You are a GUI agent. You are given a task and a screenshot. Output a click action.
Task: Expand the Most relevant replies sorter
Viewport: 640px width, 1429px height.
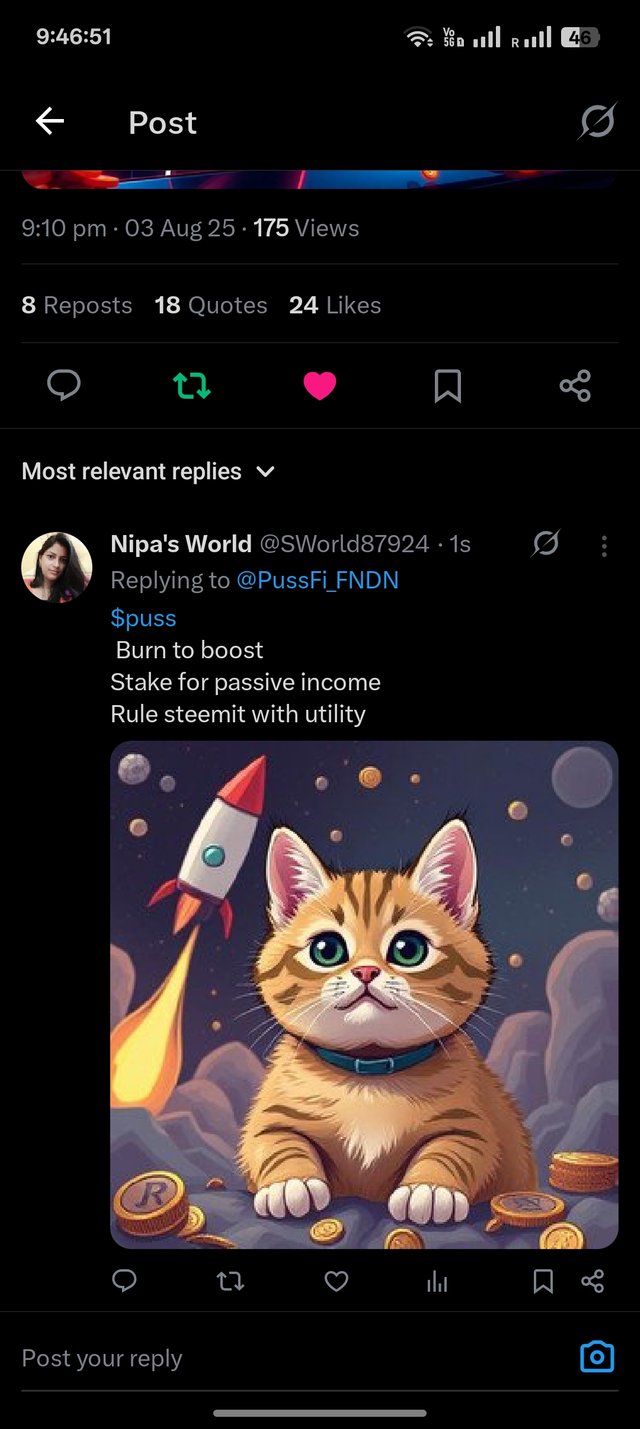pos(148,471)
